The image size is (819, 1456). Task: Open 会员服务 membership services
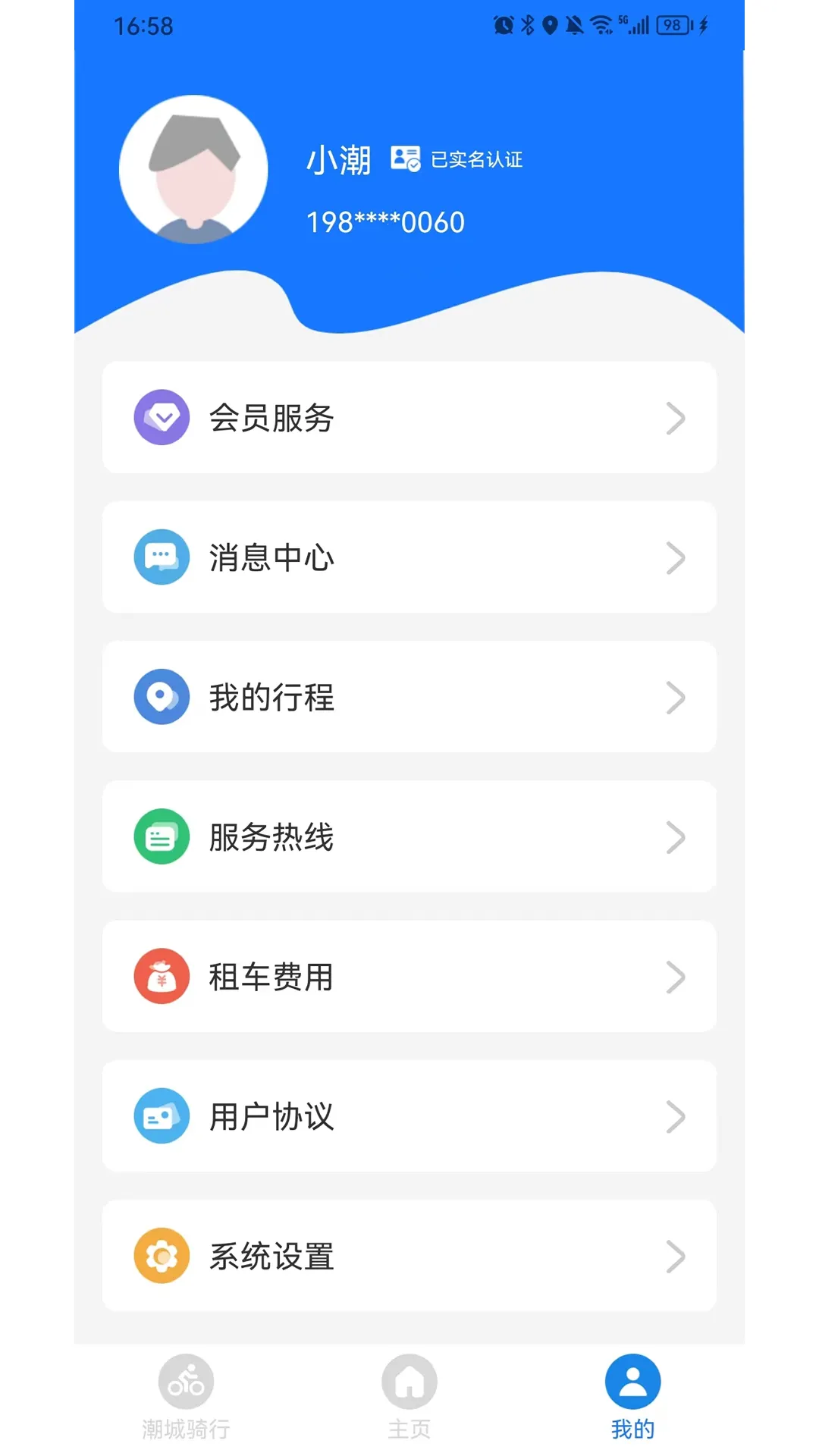(x=409, y=418)
